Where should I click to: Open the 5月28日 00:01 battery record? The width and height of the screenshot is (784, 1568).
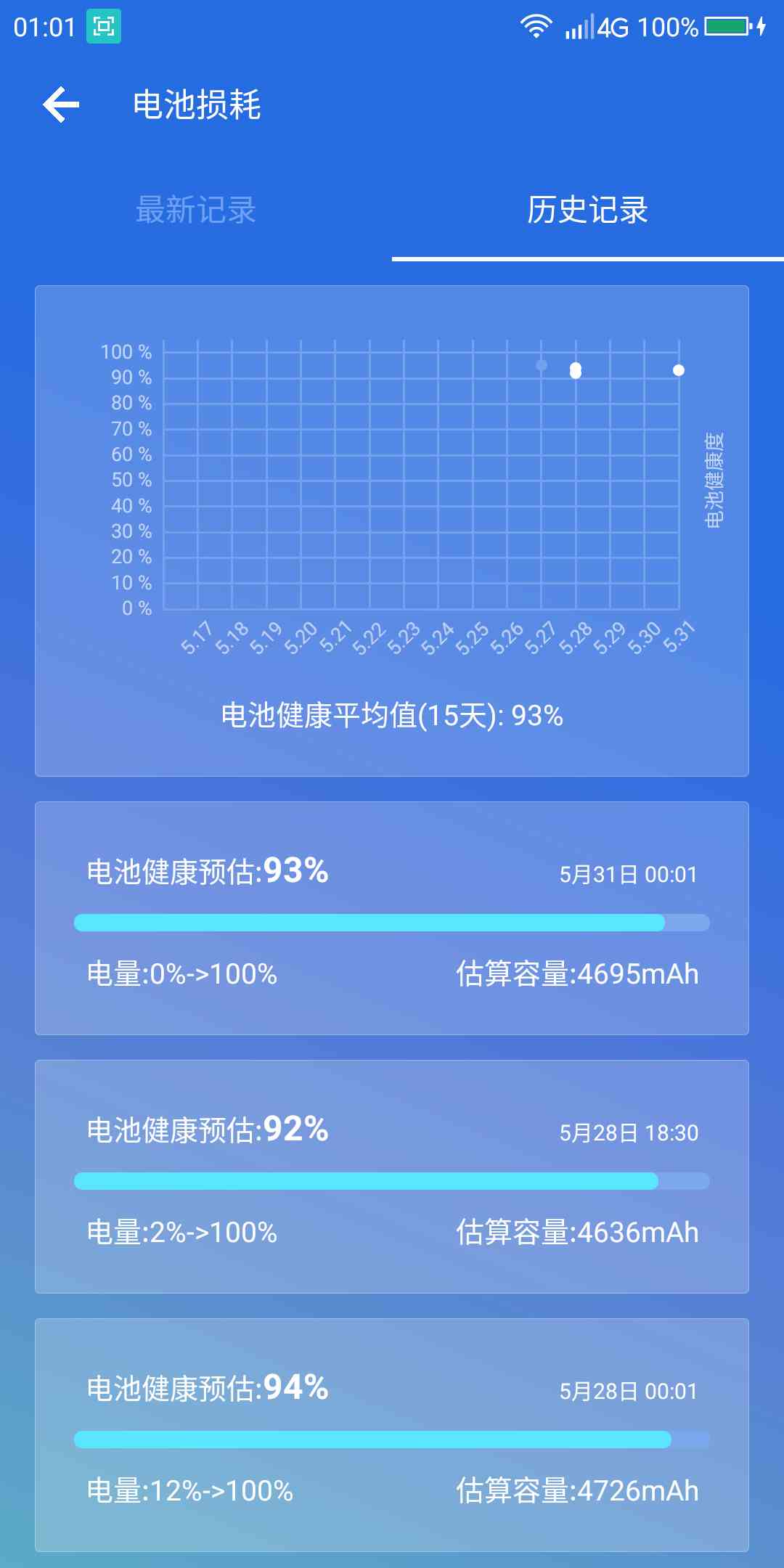[392, 1435]
